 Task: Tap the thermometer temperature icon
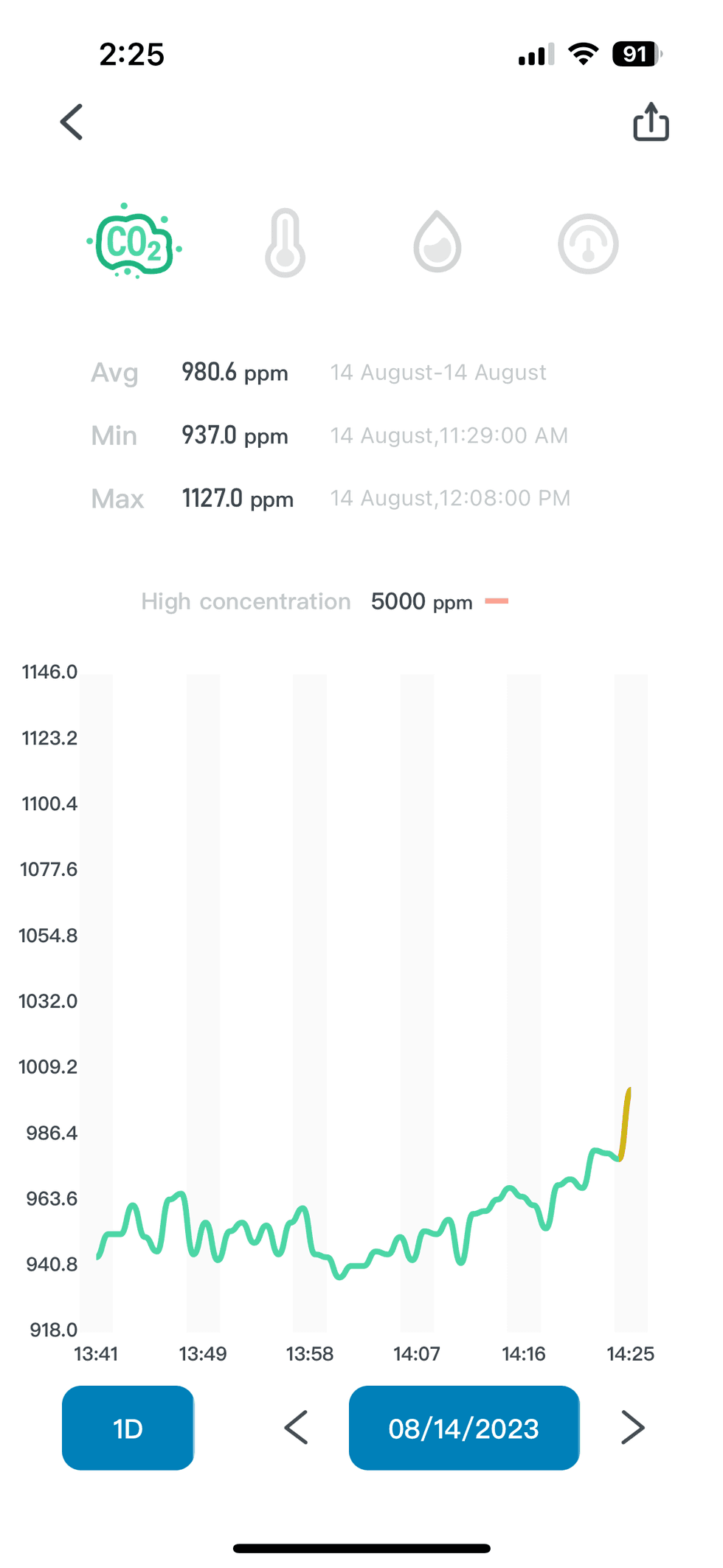point(285,242)
